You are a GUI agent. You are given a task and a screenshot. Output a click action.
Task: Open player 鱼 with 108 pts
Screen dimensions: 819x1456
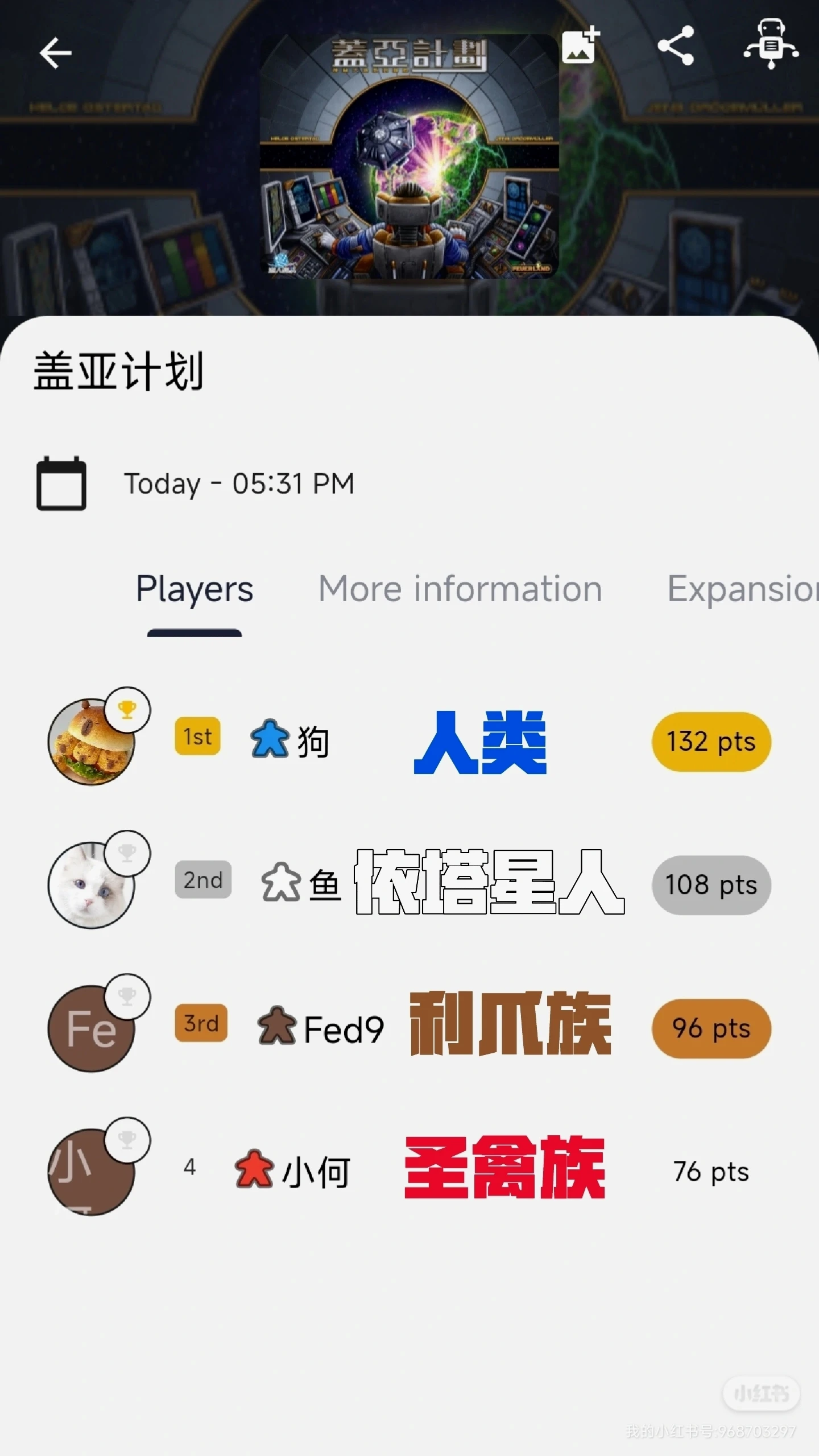(324, 884)
